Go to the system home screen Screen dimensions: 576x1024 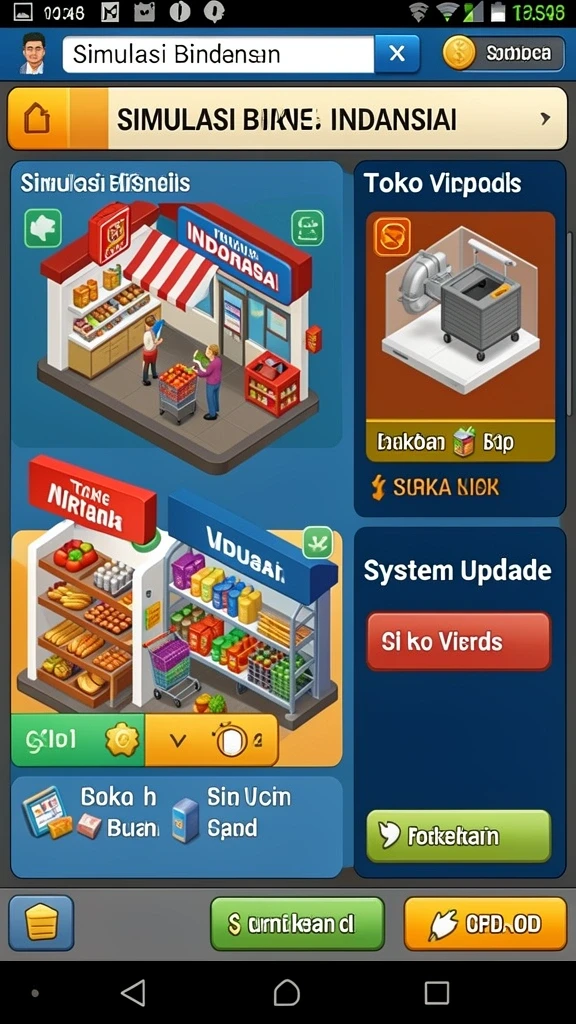287,993
